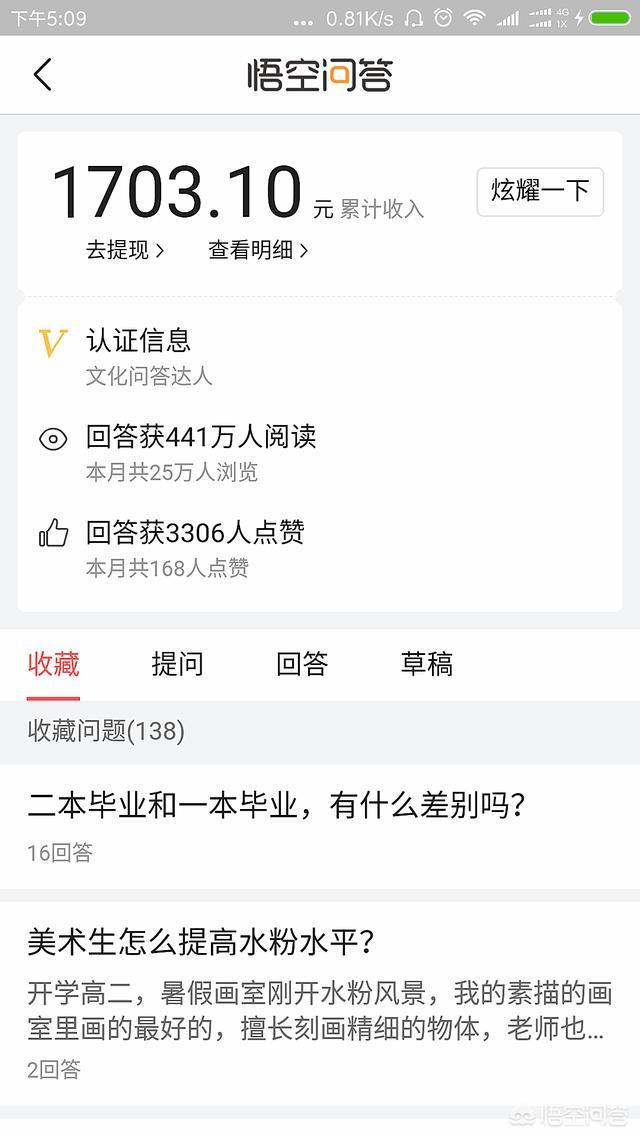Switch to the 提问 tab
The image size is (640, 1138).
(177, 664)
